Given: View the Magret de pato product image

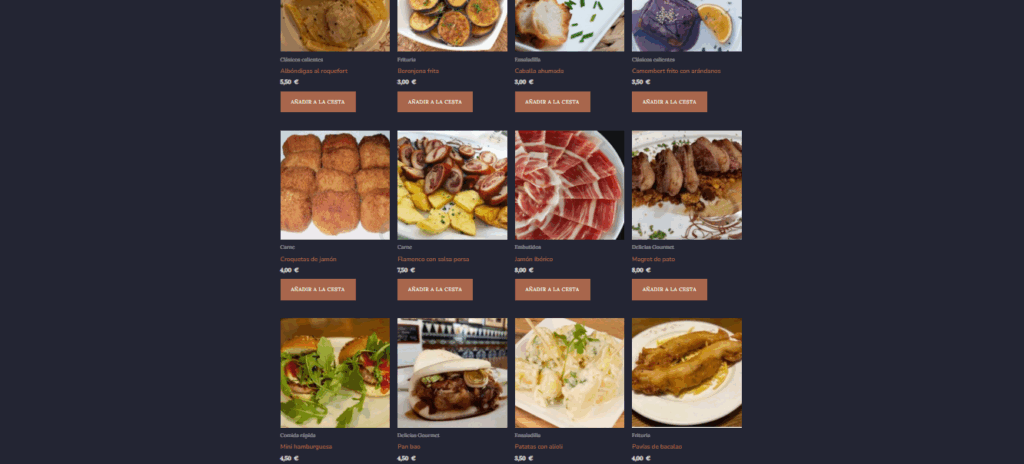Looking at the screenshot, I should point(687,185).
